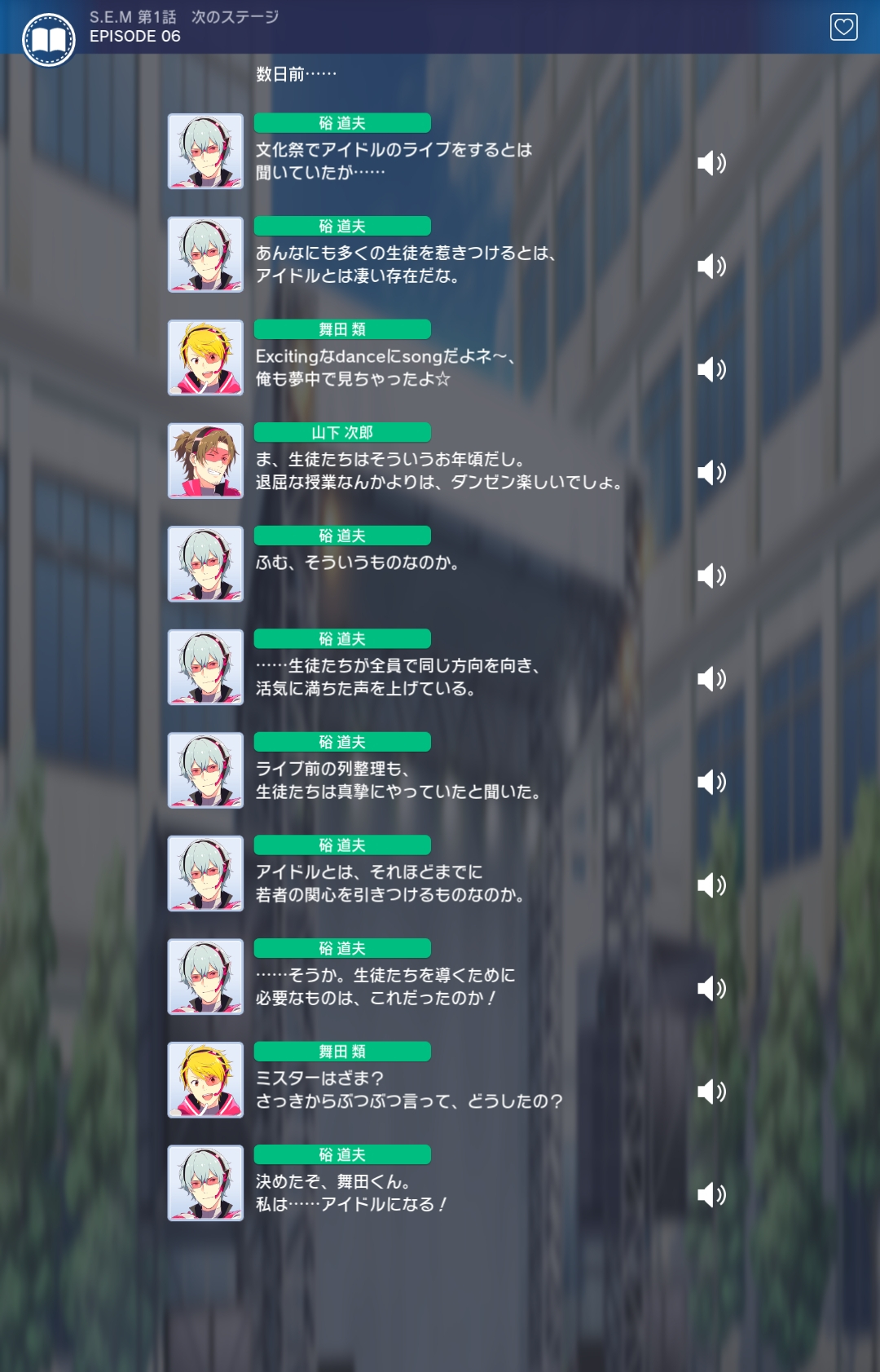Play voice for あんなにも多くの生徒 line
The width and height of the screenshot is (880, 1372).
[711, 267]
